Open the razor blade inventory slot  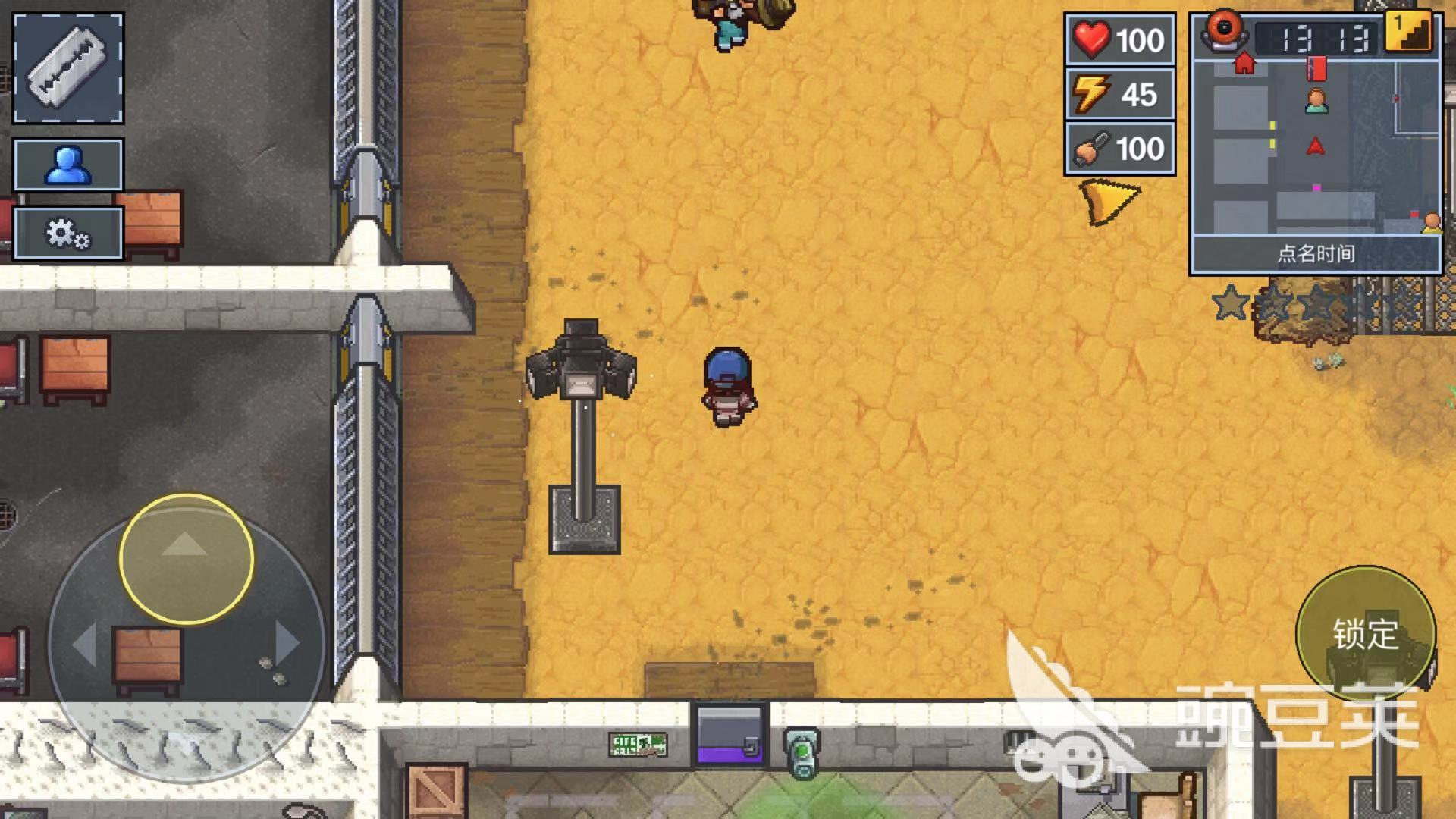(x=68, y=68)
